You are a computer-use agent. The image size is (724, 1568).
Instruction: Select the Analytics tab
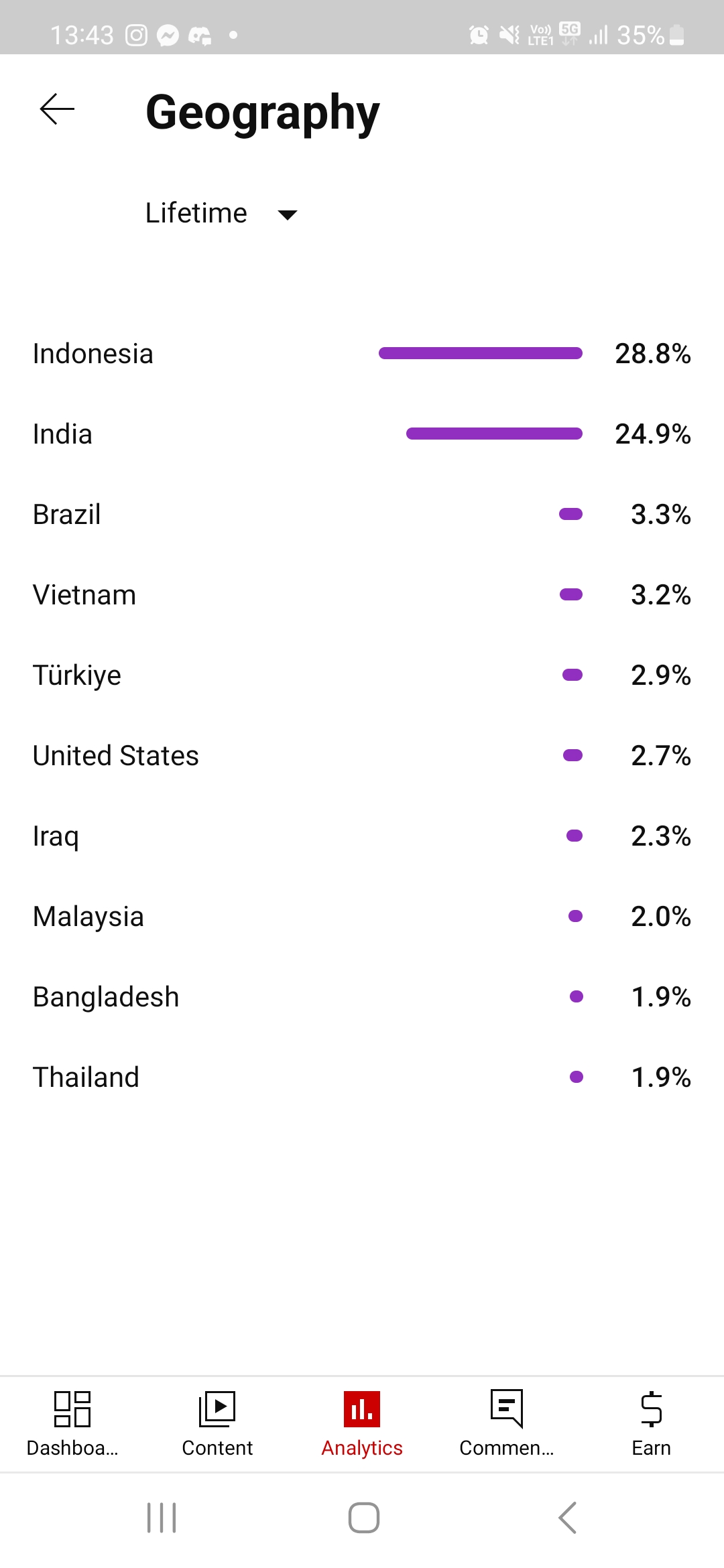[x=362, y=1425]
